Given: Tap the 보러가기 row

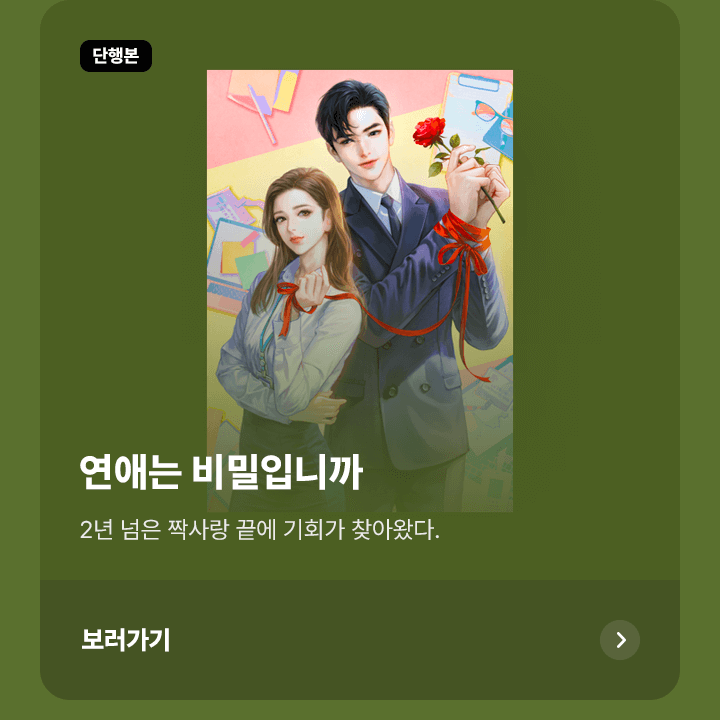Looking at the screenshot, I should pyautogui.click(x=360, y=640).
